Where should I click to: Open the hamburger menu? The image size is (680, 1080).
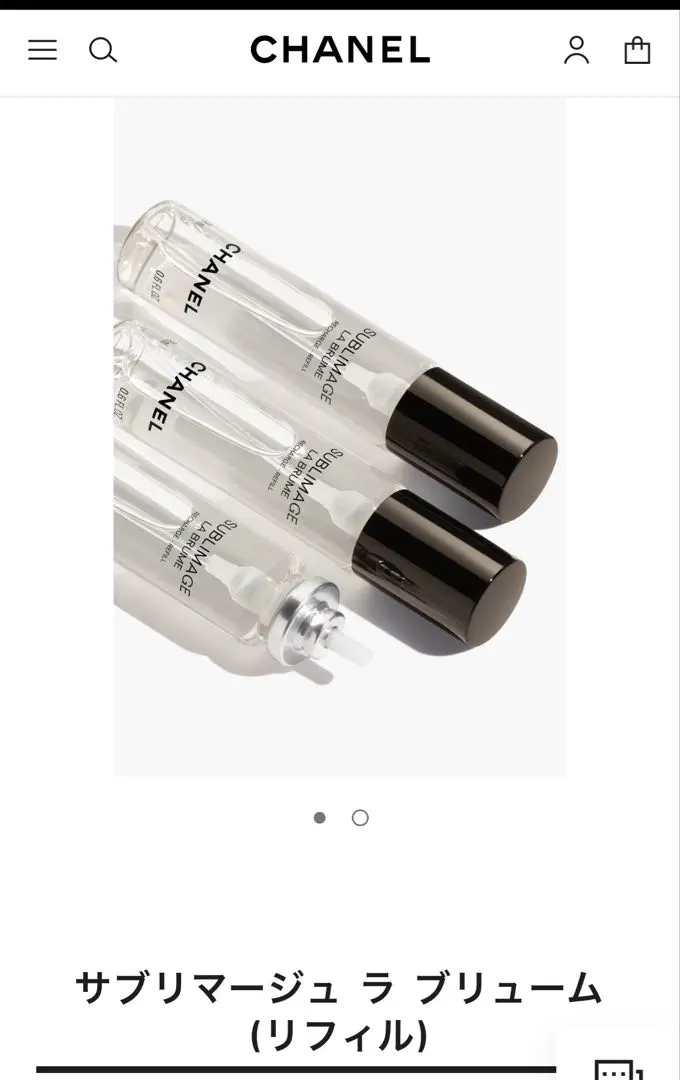tap(42, 50)
